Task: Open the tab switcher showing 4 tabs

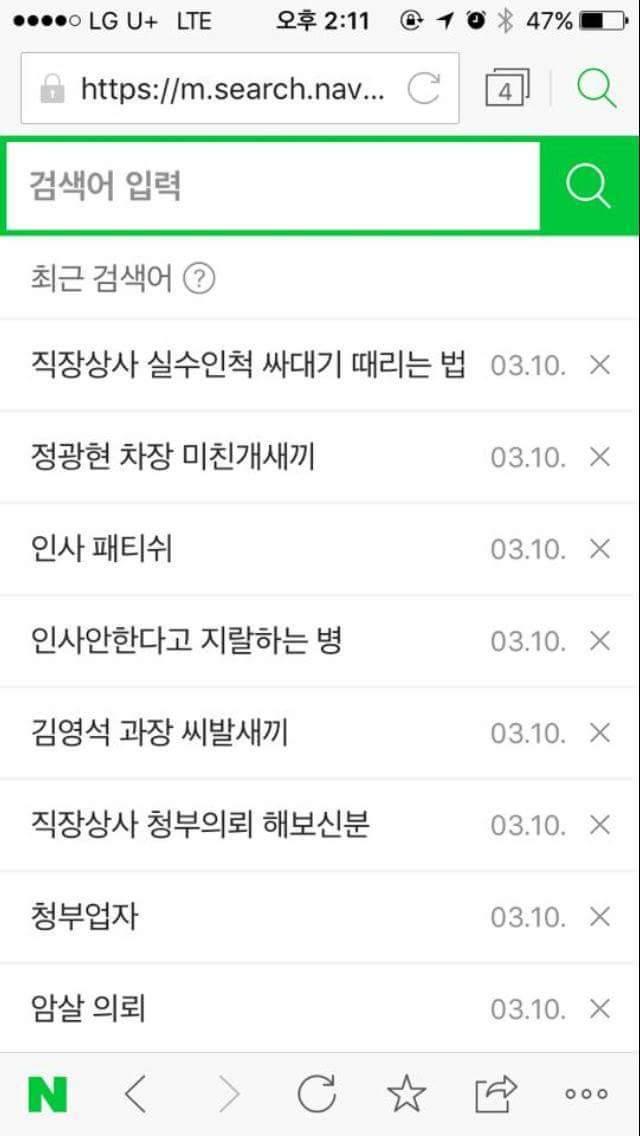Action: click(x=506, y=90)
